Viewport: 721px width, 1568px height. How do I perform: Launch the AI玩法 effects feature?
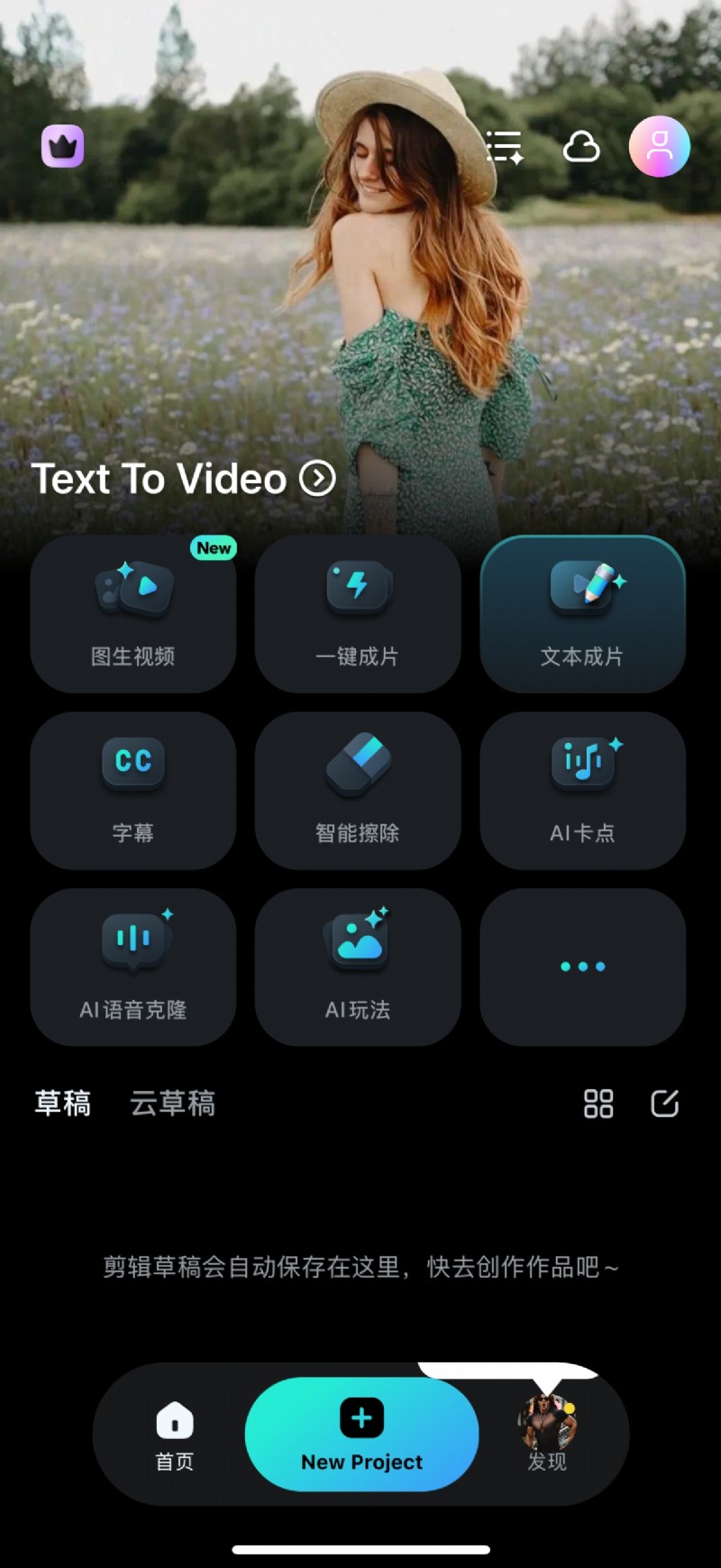(358, 965)
